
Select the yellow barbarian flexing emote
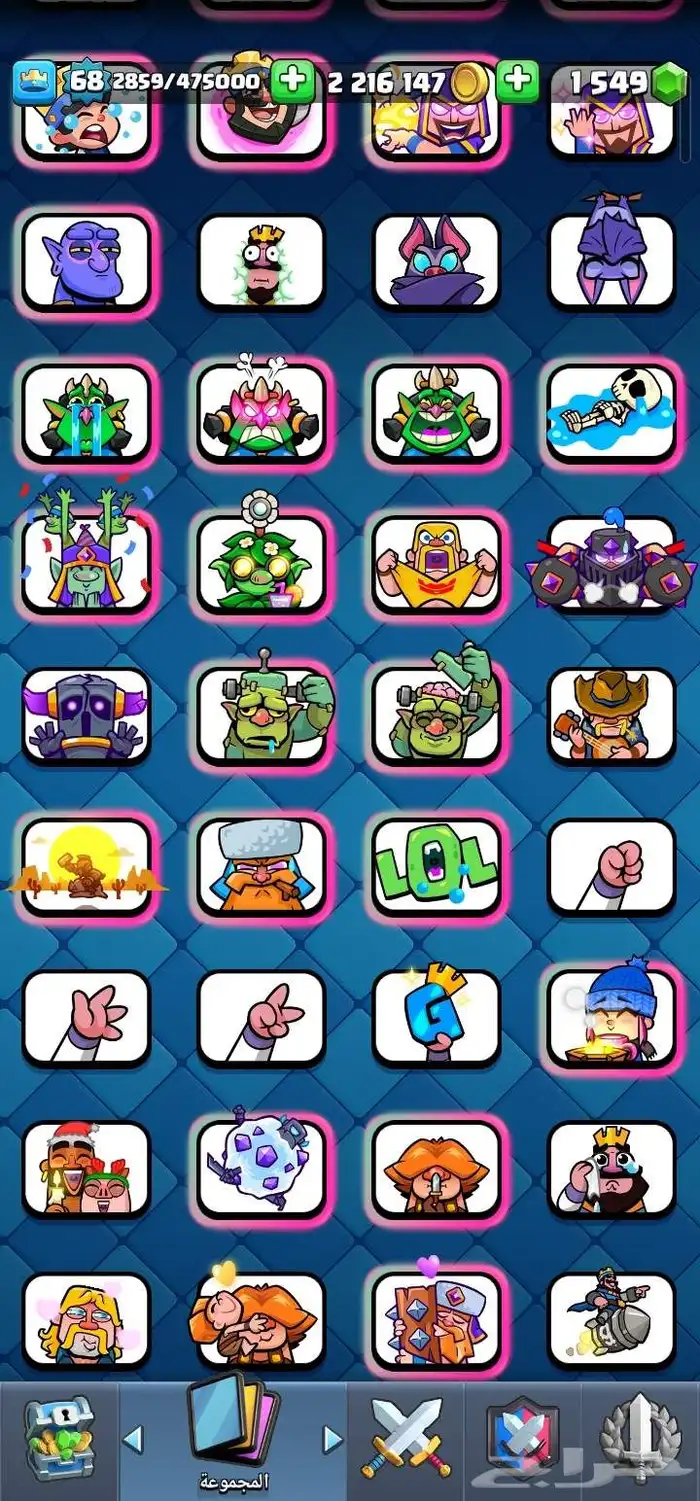click(436, 563)
